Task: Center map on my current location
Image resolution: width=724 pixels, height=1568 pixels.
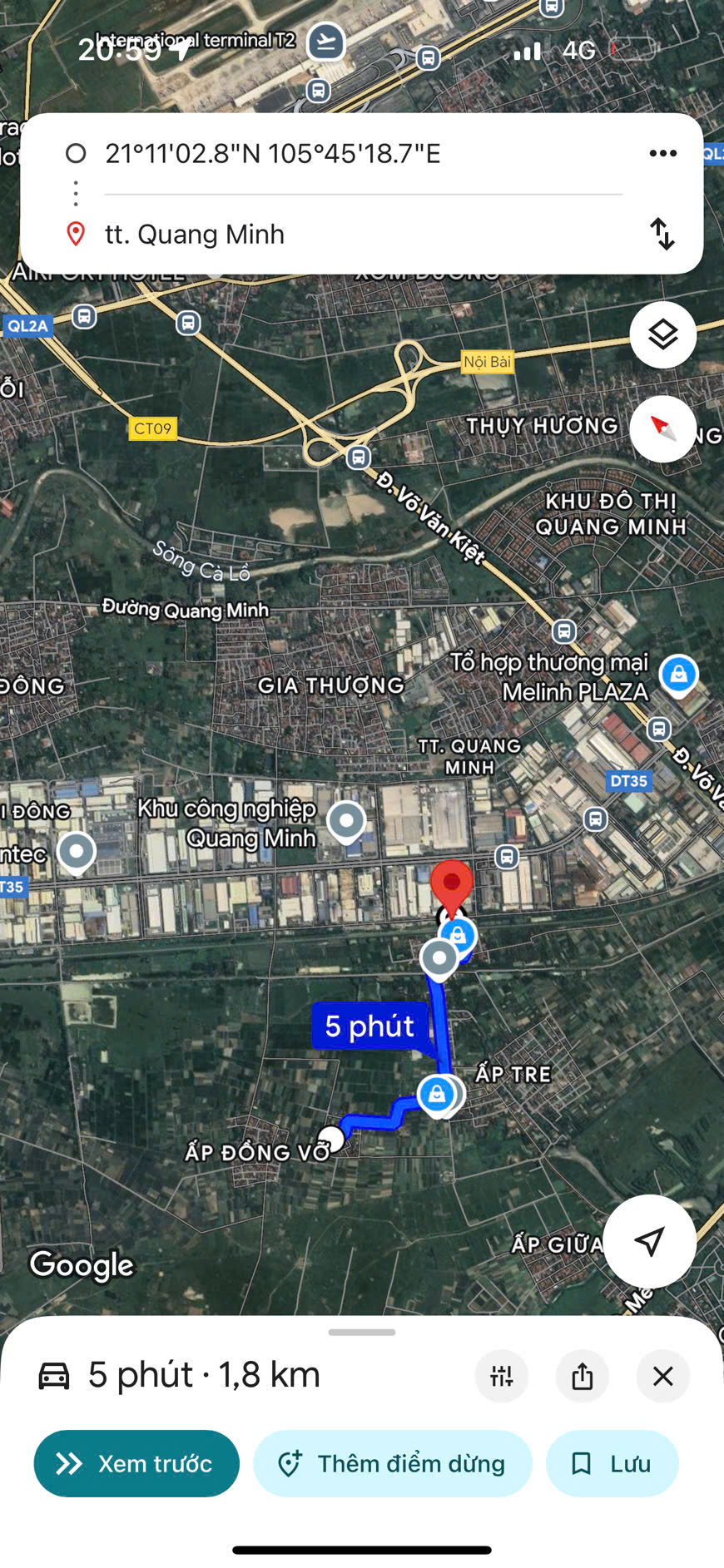Action: click(x=649, y=1241)
